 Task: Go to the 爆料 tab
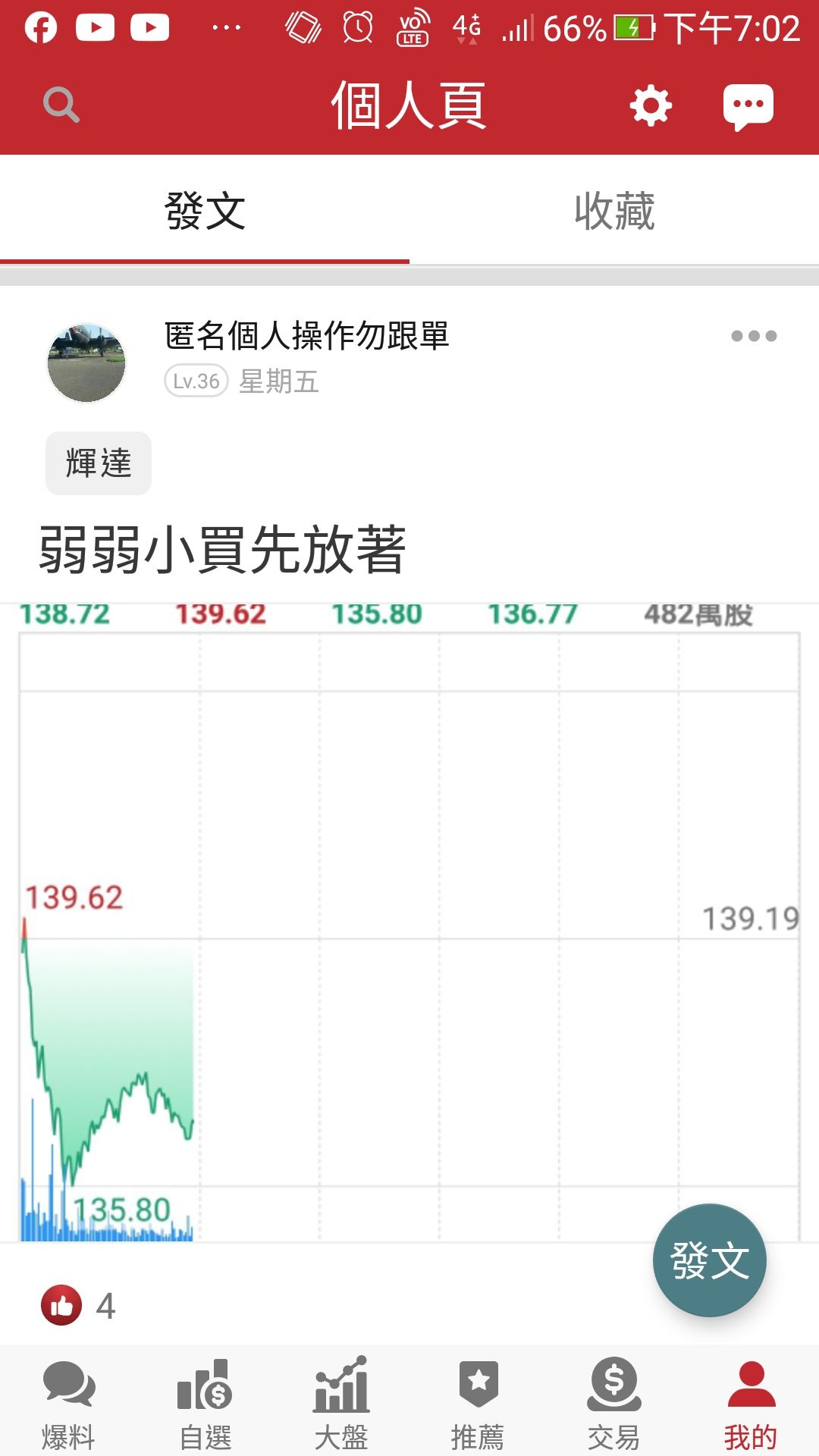pyautogui.click(x=68, y=1403)
